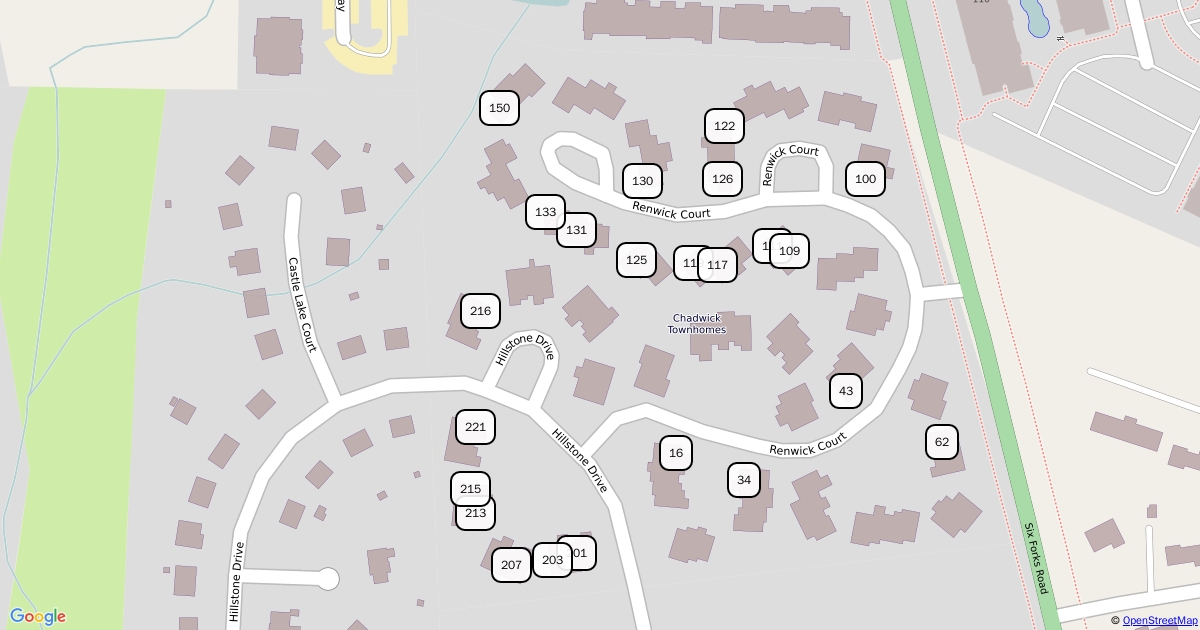Choose marker 215
Viewport: 1200px width, 630px height.
[470, 487]
